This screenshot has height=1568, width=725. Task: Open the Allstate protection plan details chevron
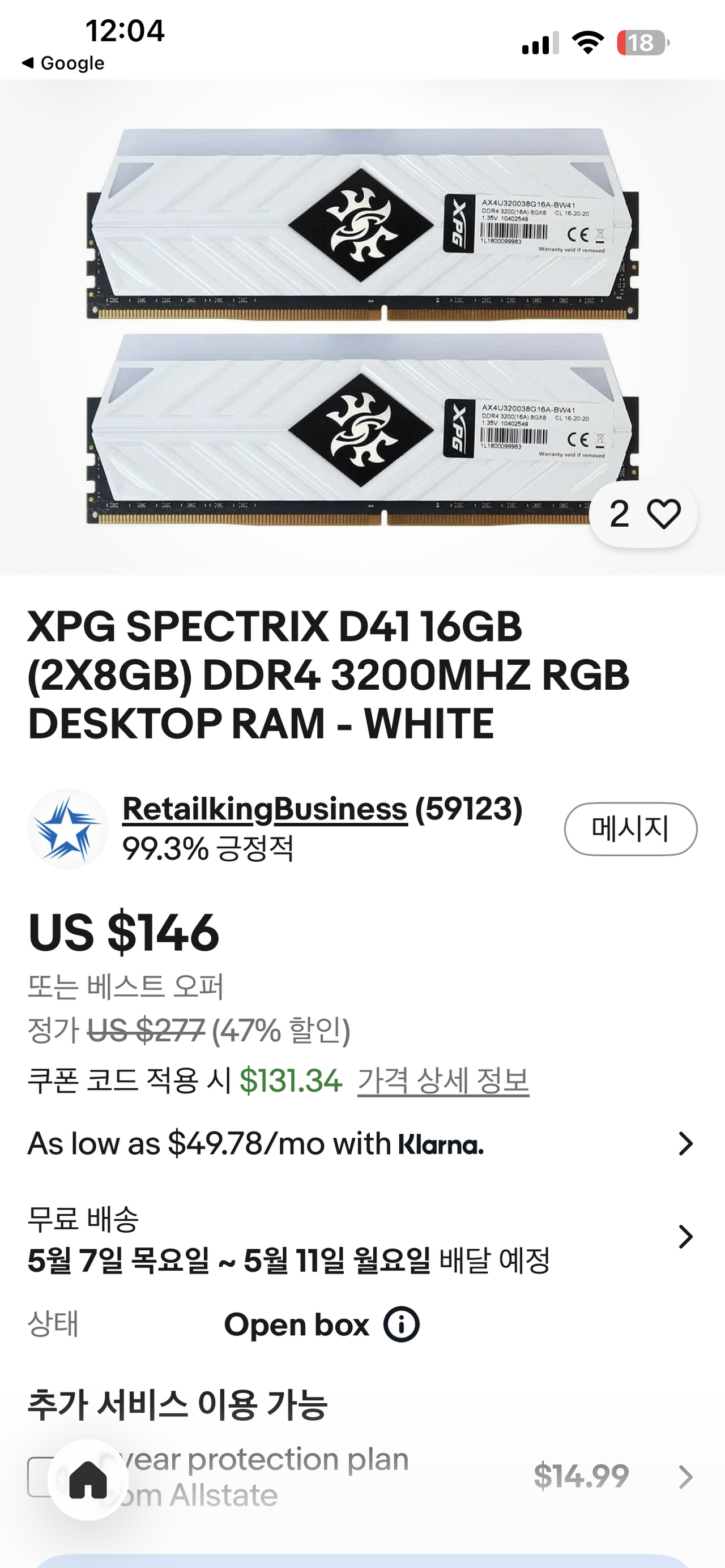coord(686,1477)
